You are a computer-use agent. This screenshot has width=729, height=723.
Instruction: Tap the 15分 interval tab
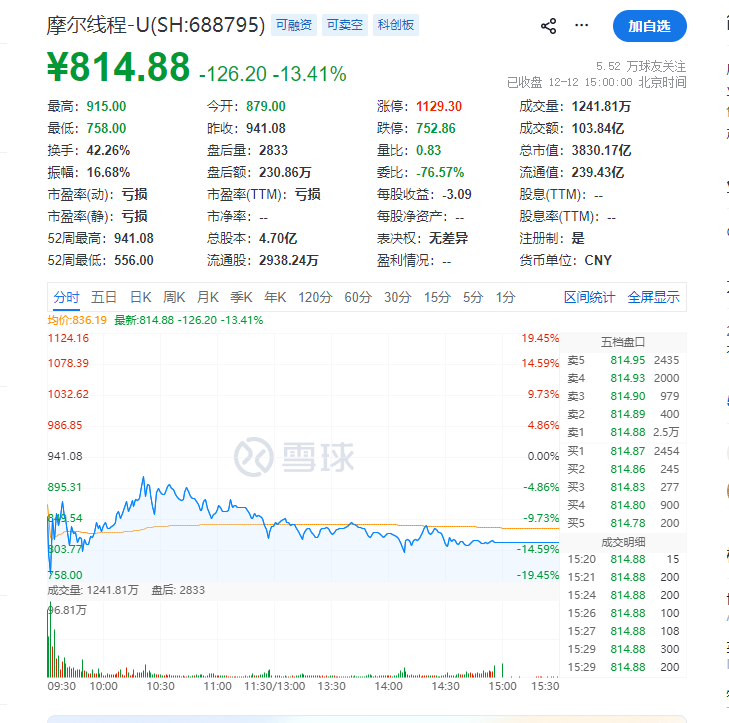pos(437,297)
